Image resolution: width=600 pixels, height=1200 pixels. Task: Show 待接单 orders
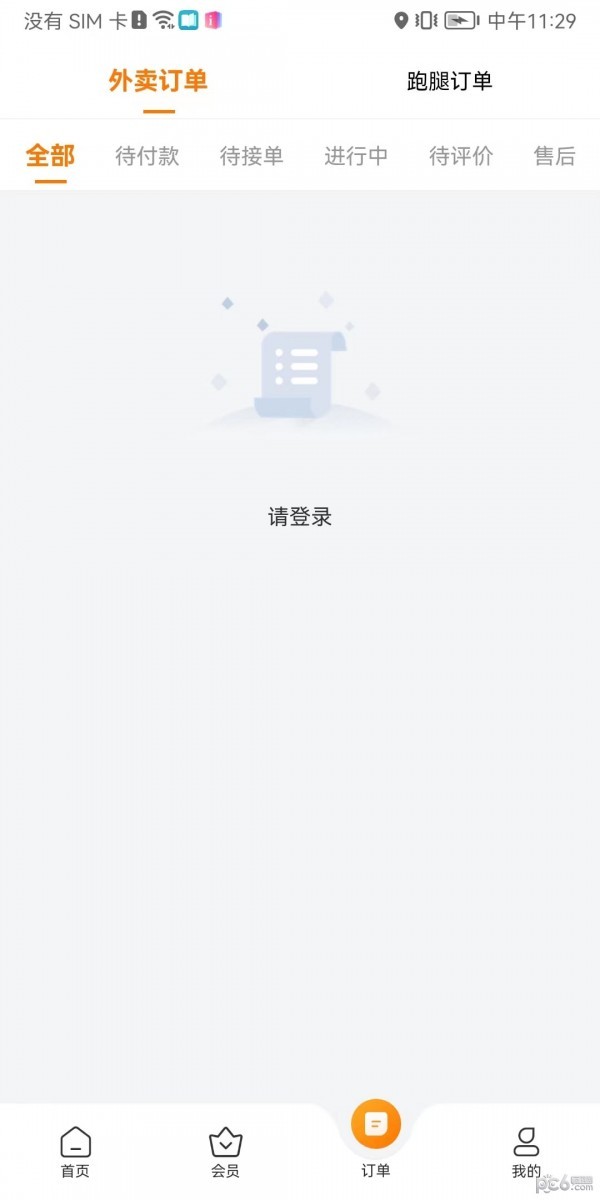(251, 156)
